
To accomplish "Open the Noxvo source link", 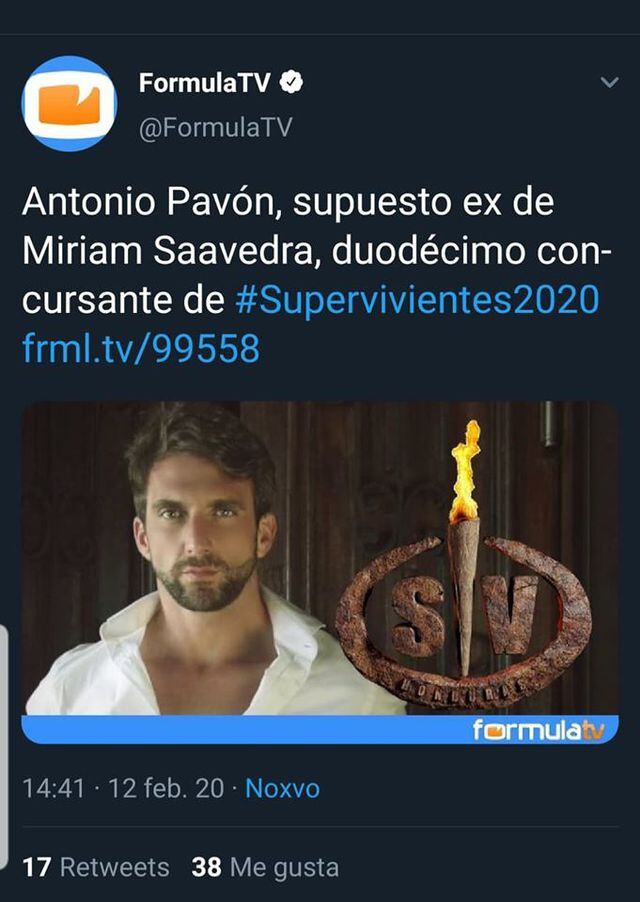I will [282, 788].
